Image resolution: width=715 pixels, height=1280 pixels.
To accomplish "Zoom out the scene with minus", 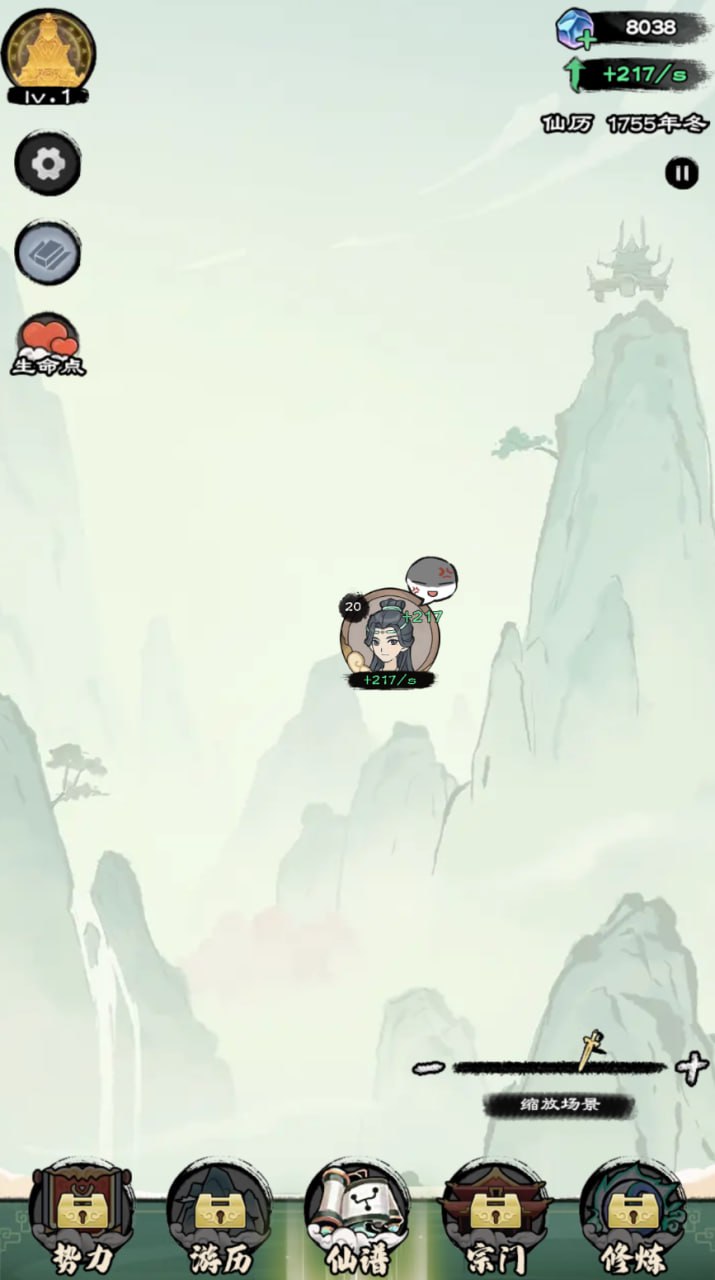I will [428, 1068].
